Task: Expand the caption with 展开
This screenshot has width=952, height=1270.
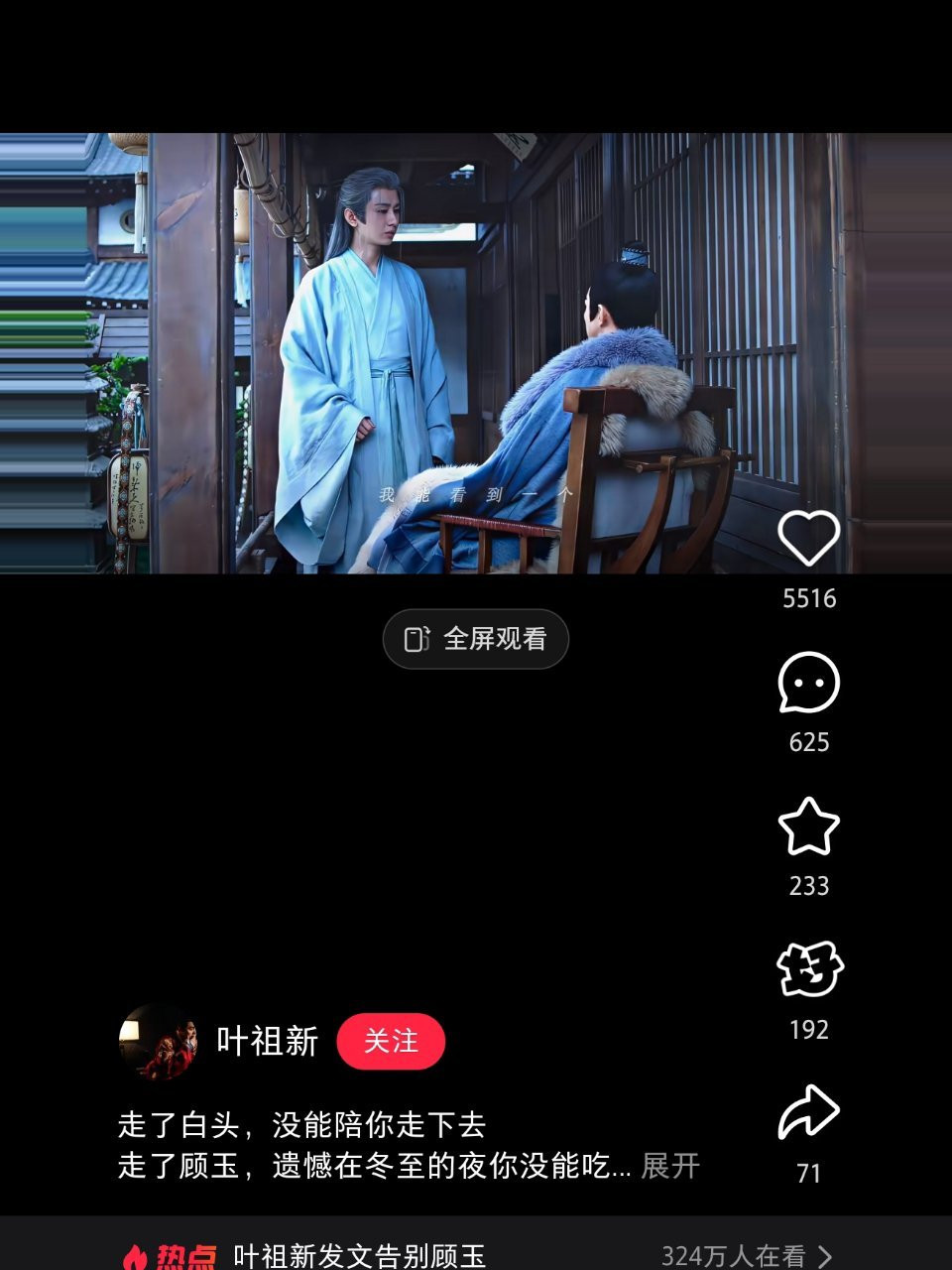Action: point(670,1166)
